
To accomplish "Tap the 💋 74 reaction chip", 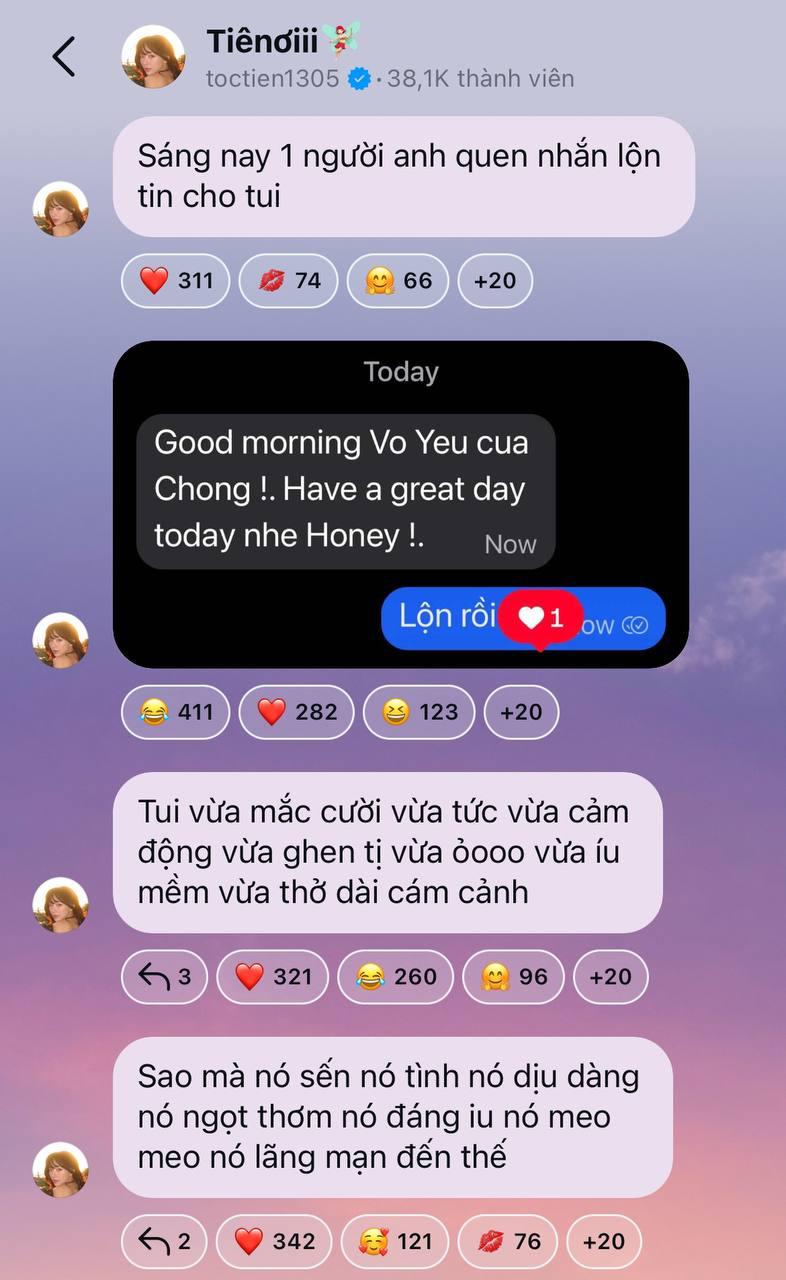I will coord(288,281).
